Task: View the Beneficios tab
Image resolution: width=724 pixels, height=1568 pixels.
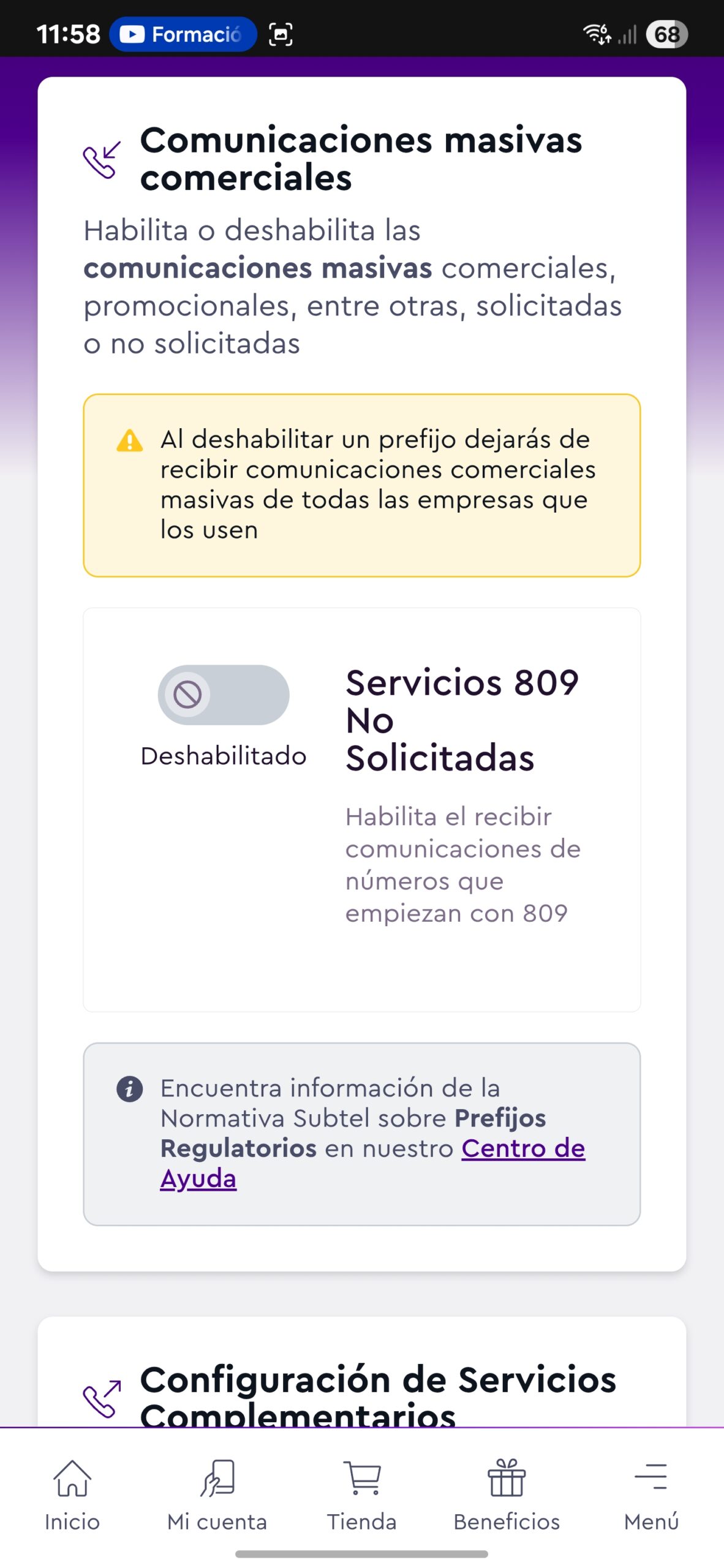Action: (507, 1493)
